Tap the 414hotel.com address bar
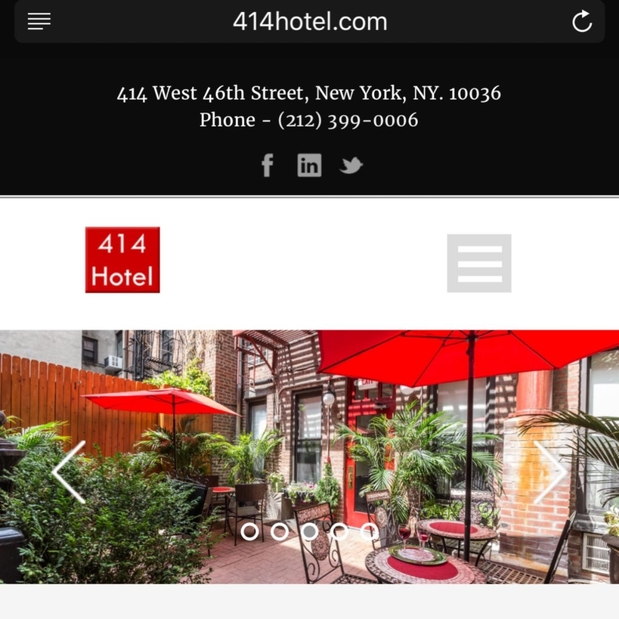 309,21
